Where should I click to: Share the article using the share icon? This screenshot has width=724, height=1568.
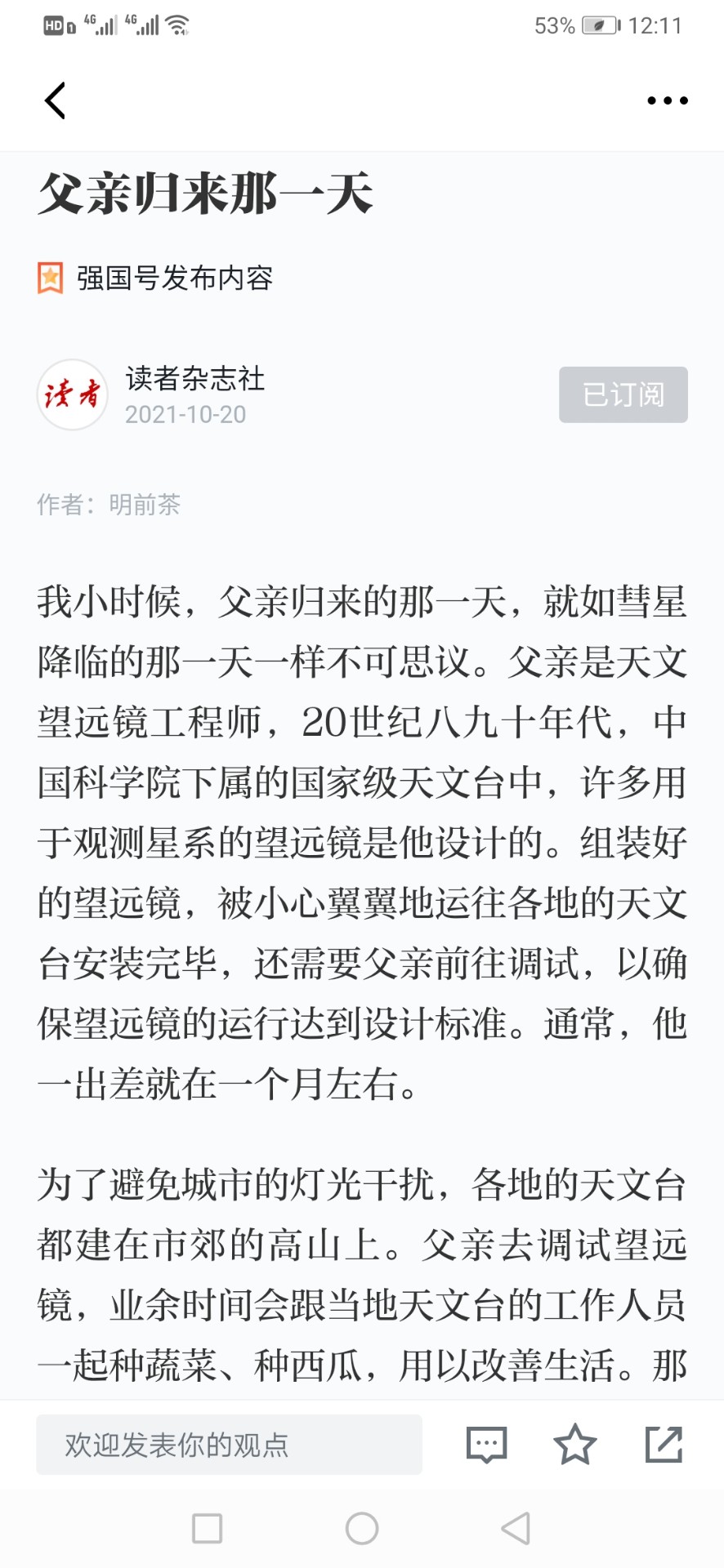(664, 1444)
